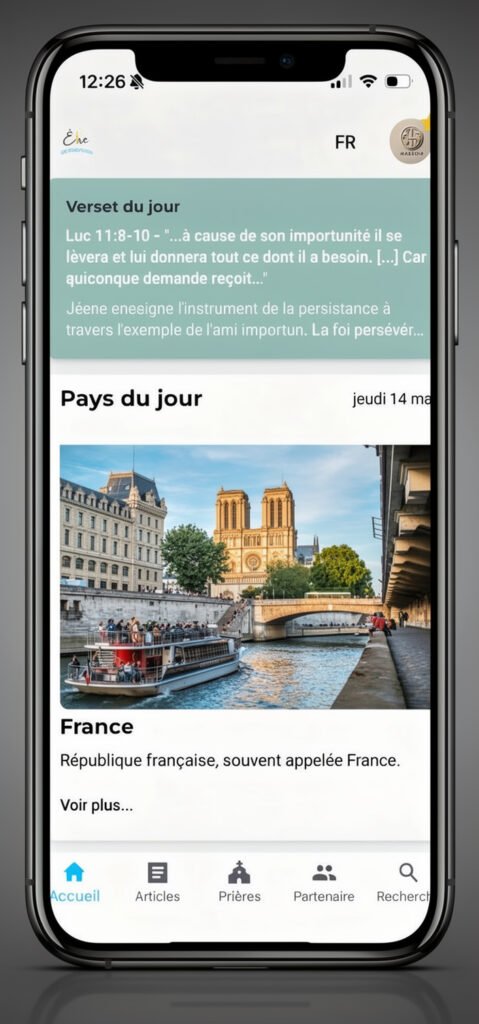Tap Voir plus under France
The image size is (479, 1024).
(x=97, y=805)
